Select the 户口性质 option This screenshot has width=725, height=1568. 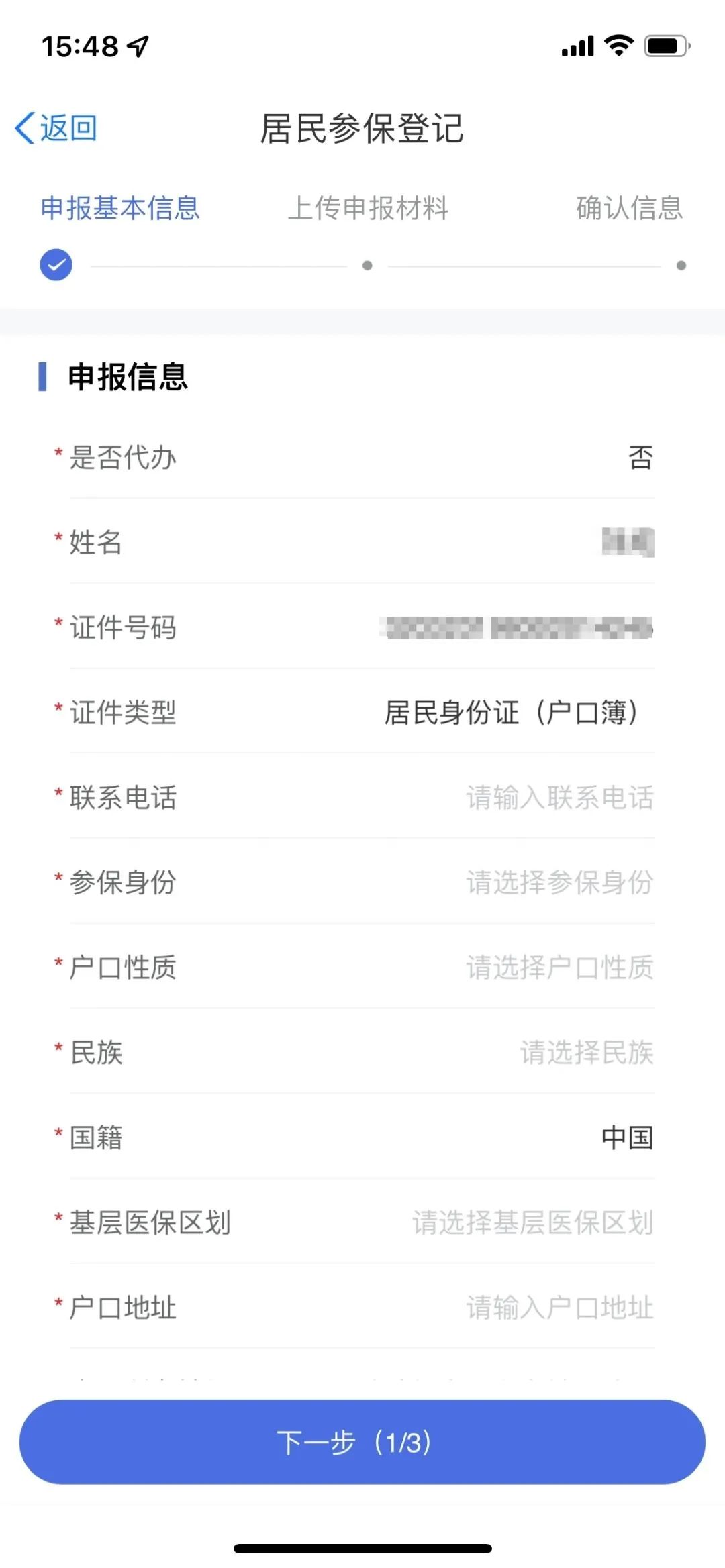559,968
